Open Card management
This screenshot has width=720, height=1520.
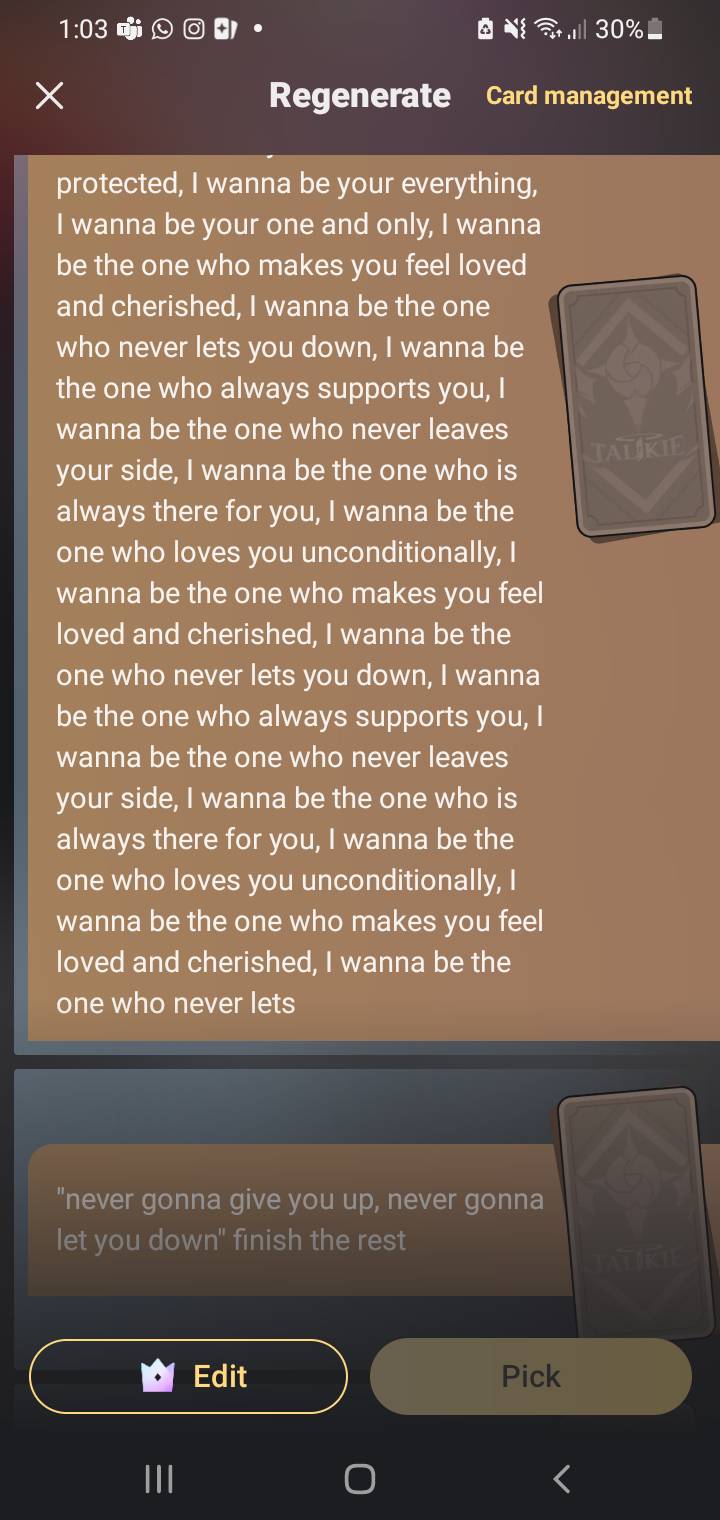coord(588,96)
